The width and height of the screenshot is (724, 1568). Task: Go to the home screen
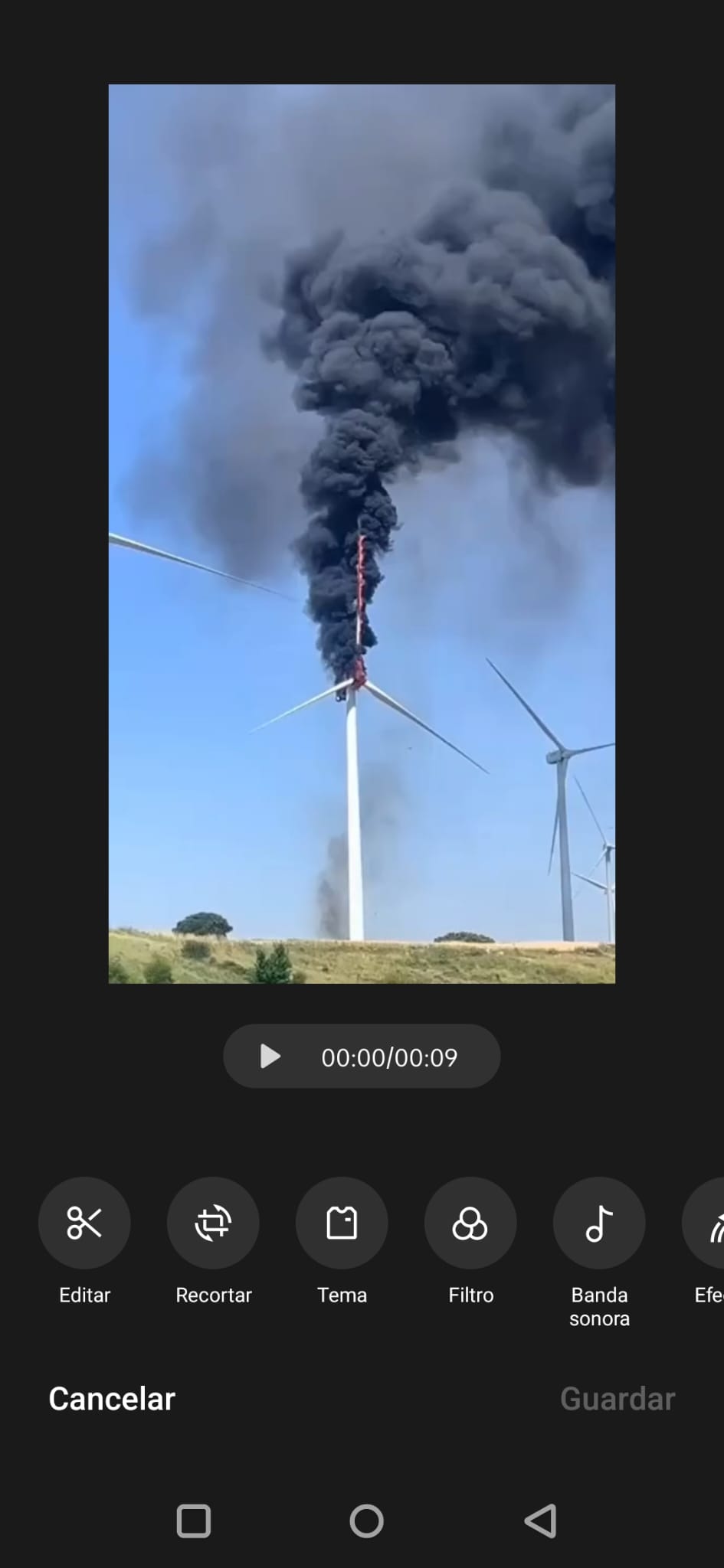(366, 1521)
